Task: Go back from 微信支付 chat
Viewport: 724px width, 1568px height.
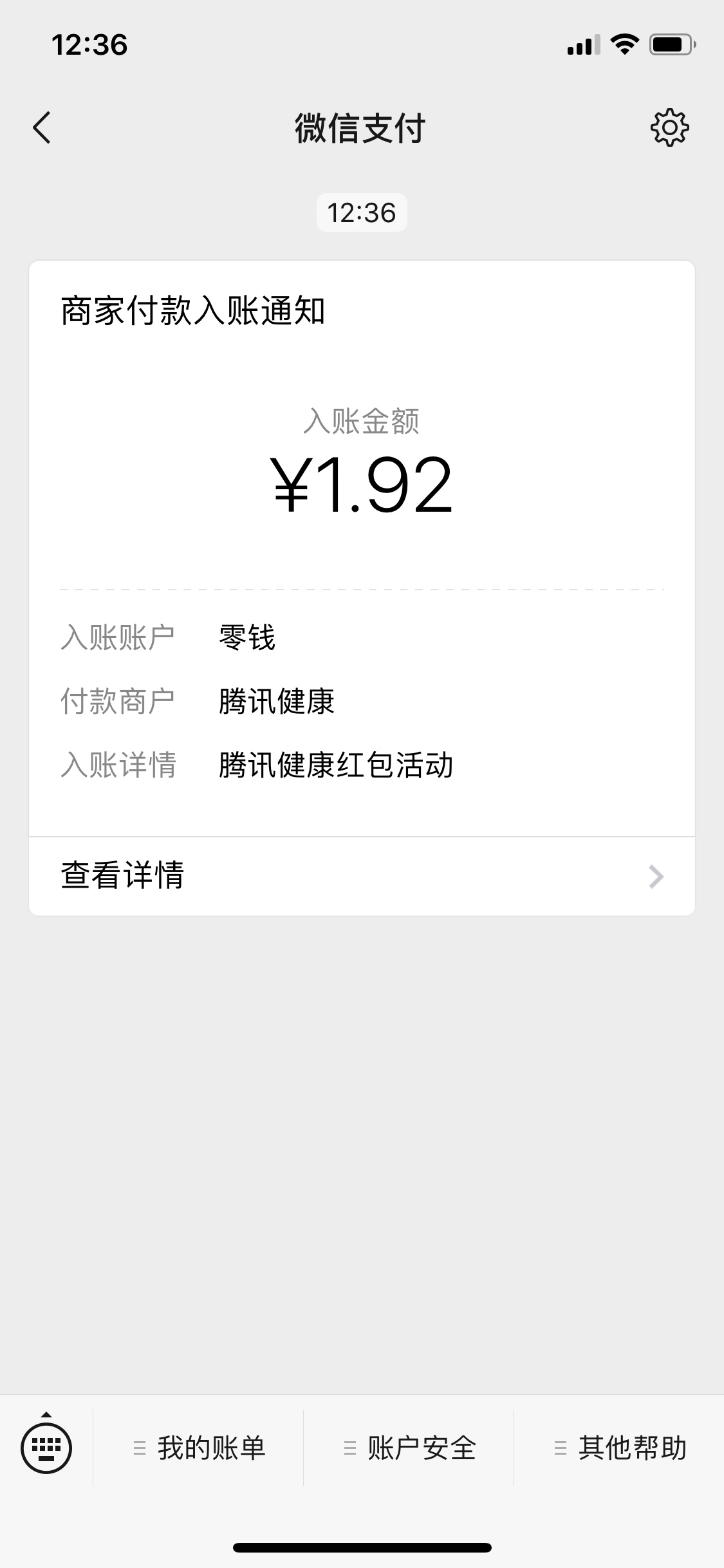Action: (42, 127)
